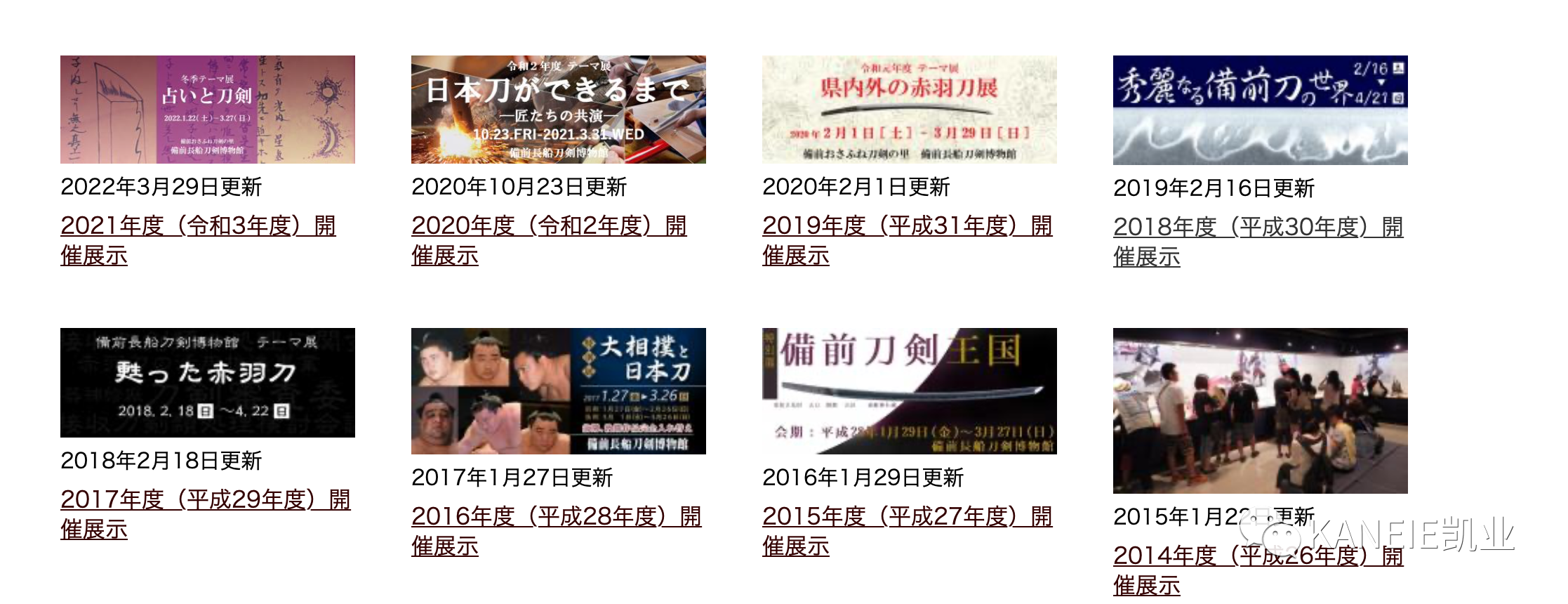Tap the 県内外の赤羽刀展 banner image
The image size is (1568, 604).
pyautogui.click(x=910, y=110)
